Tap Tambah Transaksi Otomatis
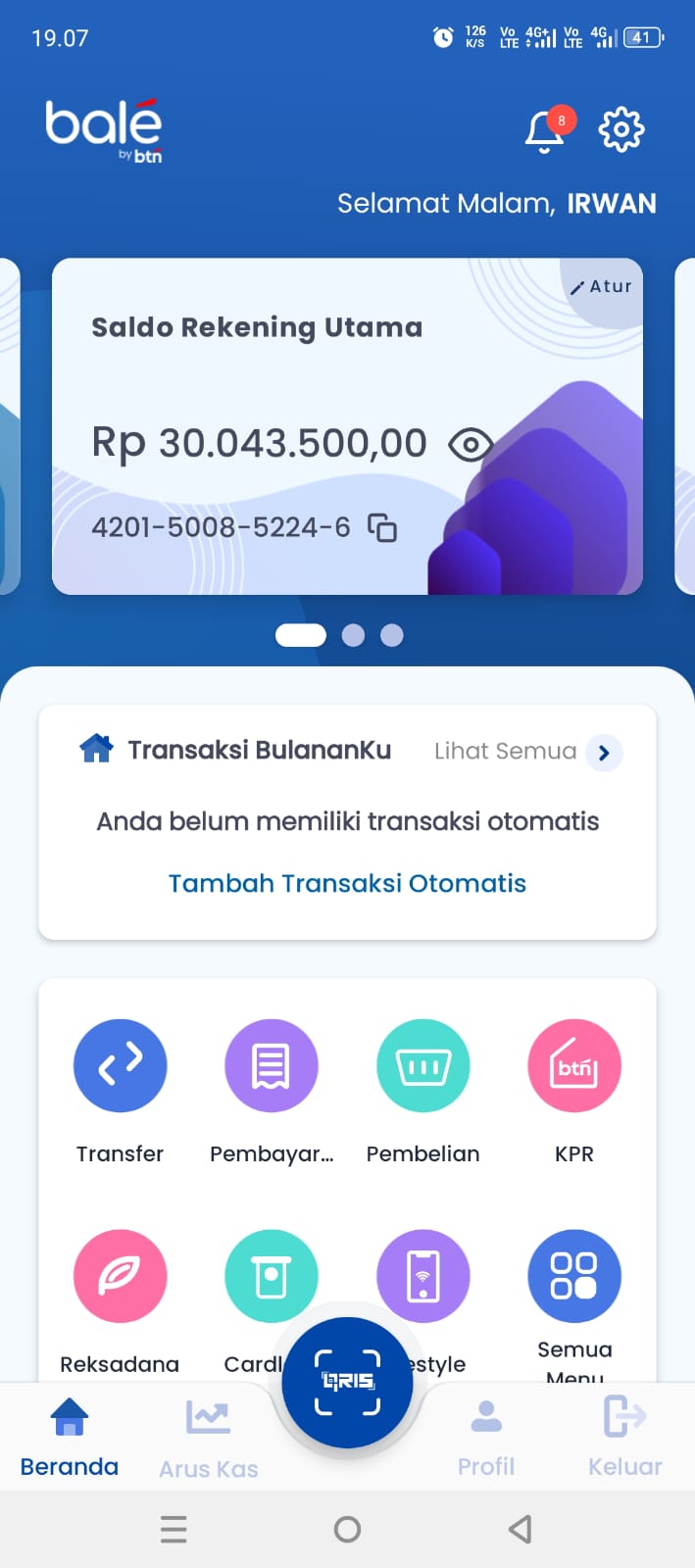The image size is (695, 1568). pyautogui.click(x=347, y=883)
